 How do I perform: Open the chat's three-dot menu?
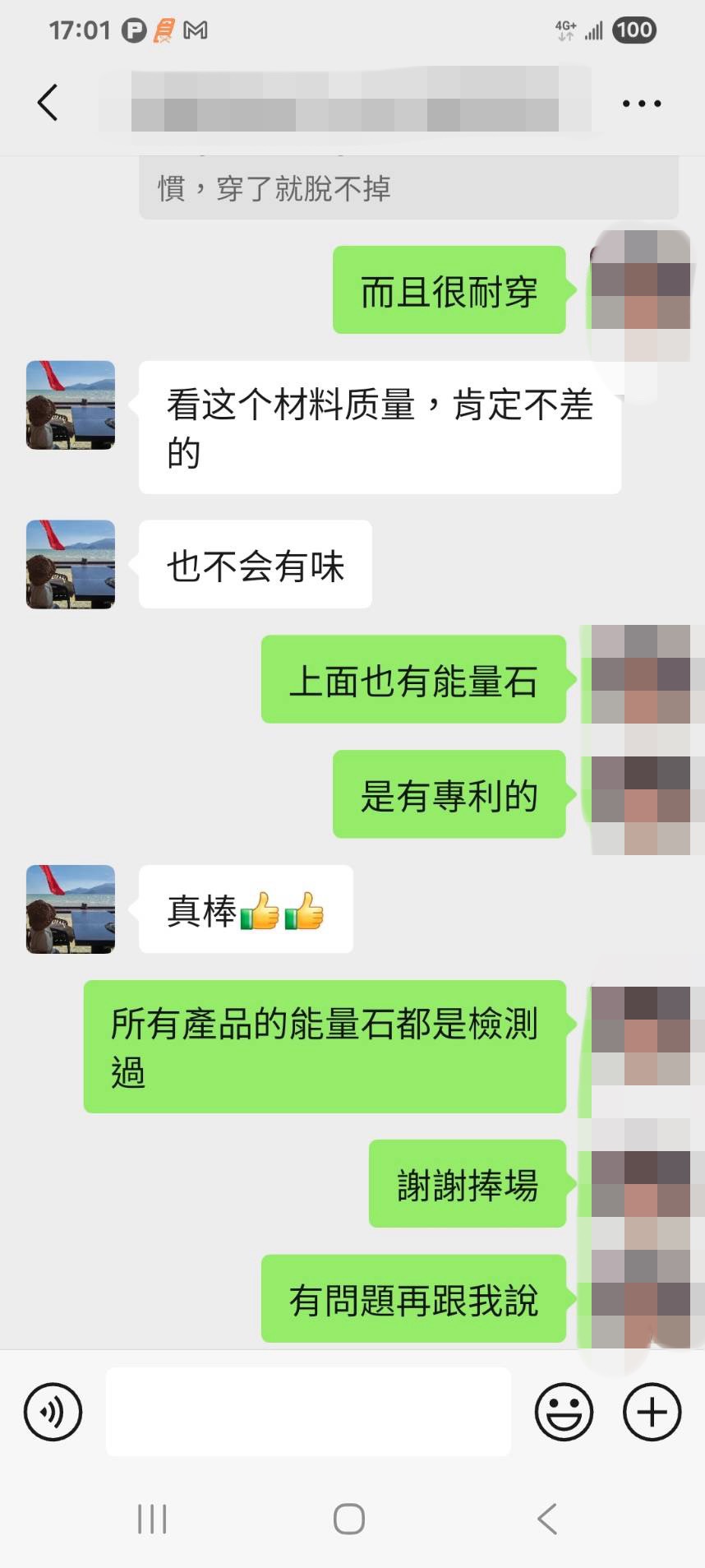pos(641,104)
